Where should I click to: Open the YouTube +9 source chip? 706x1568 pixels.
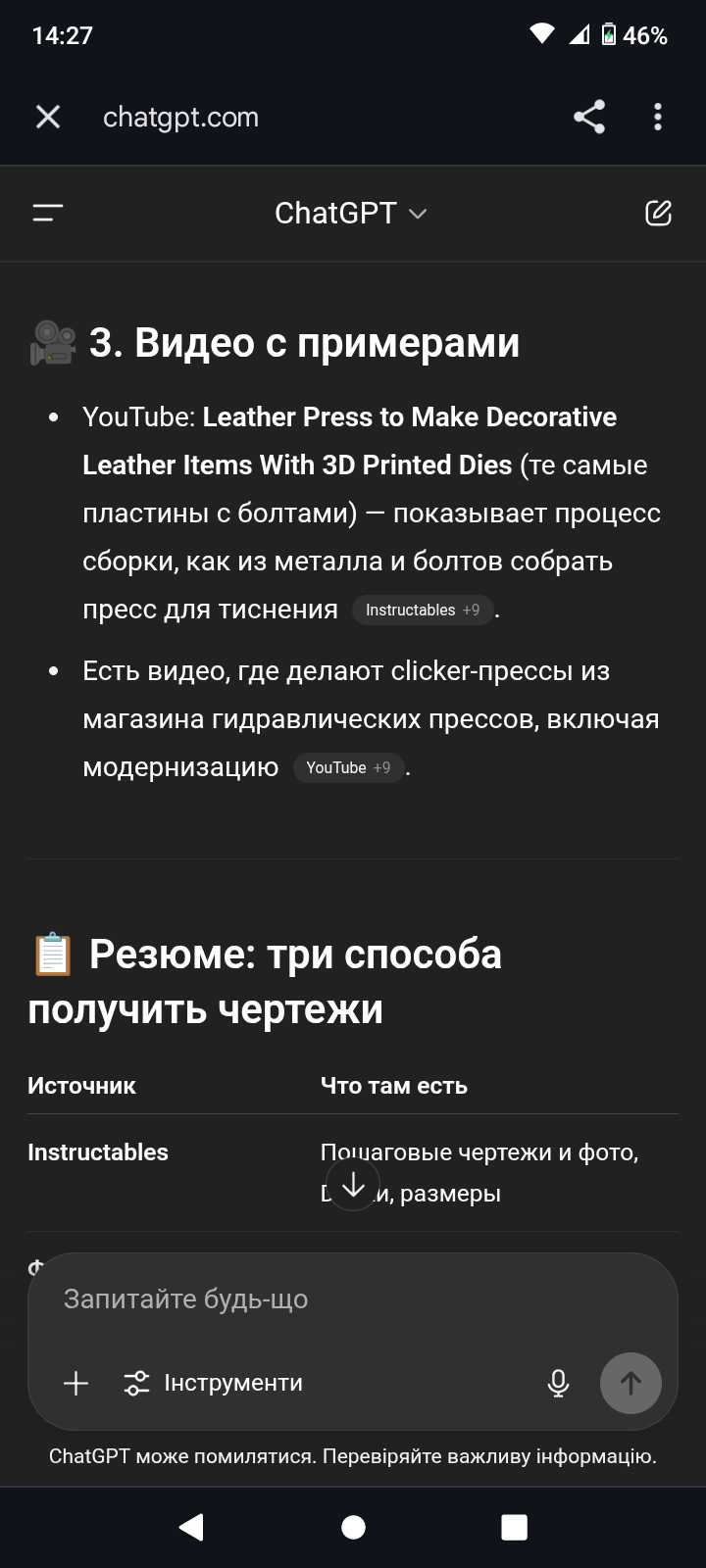point(348,767)
